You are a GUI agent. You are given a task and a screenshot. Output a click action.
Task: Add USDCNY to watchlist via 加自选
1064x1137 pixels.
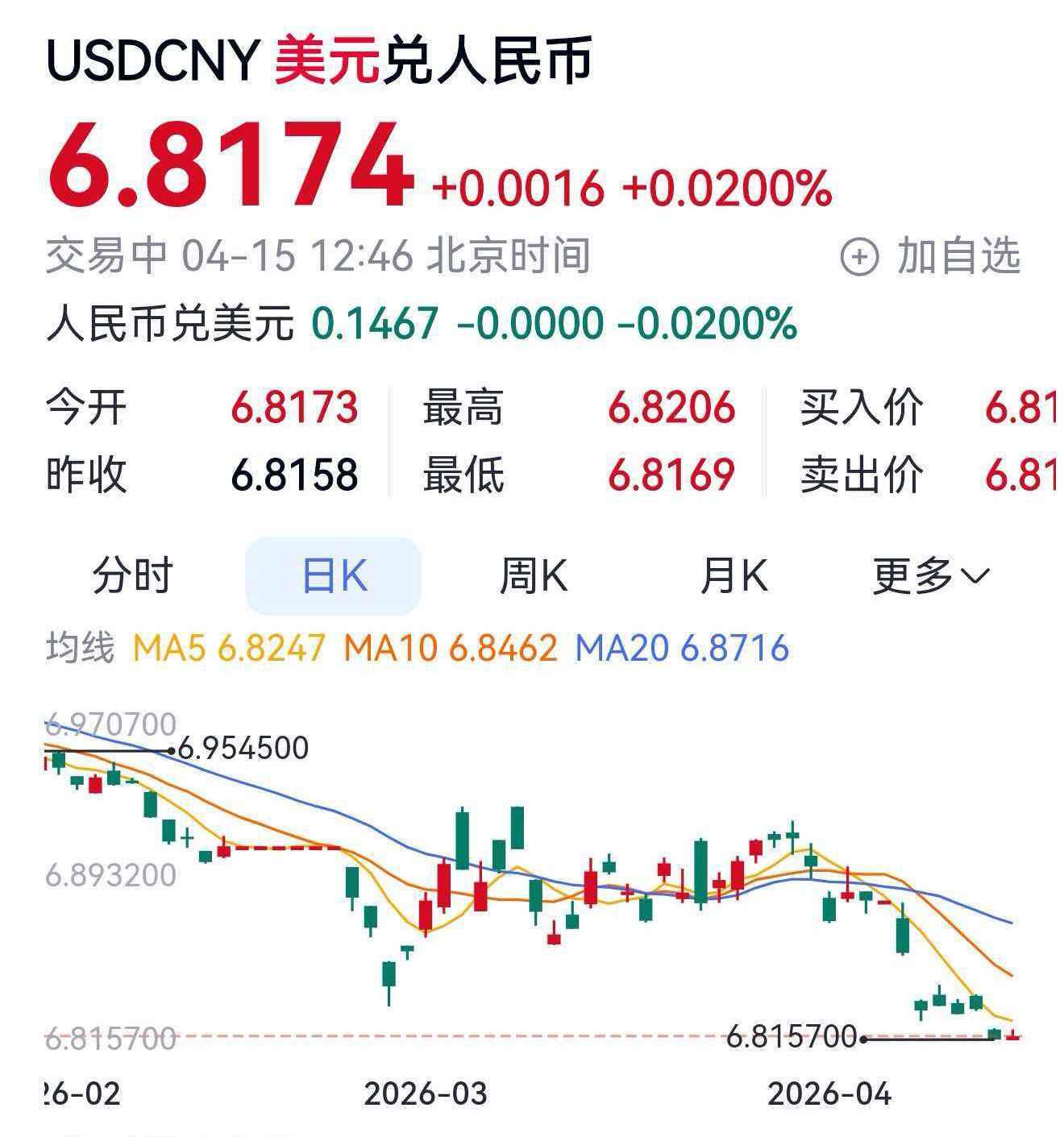[x=931, y=257]
